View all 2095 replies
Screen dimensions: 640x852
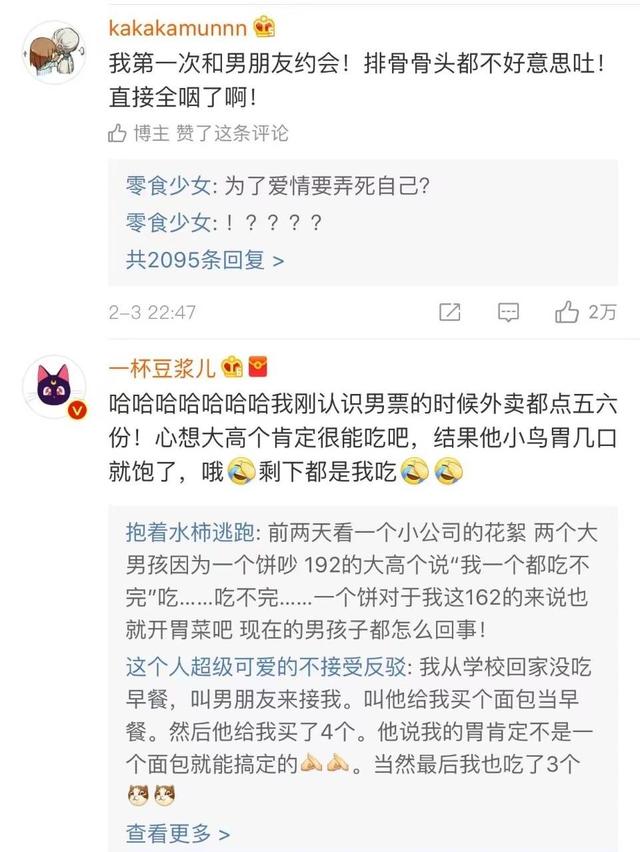click(x=204, y=260)
